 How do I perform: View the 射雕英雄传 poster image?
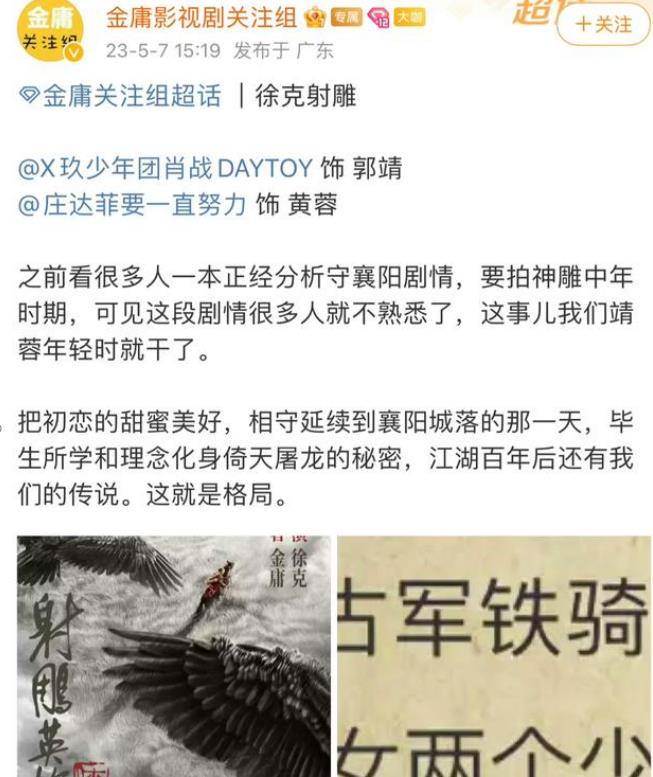(x=174, y=656)
